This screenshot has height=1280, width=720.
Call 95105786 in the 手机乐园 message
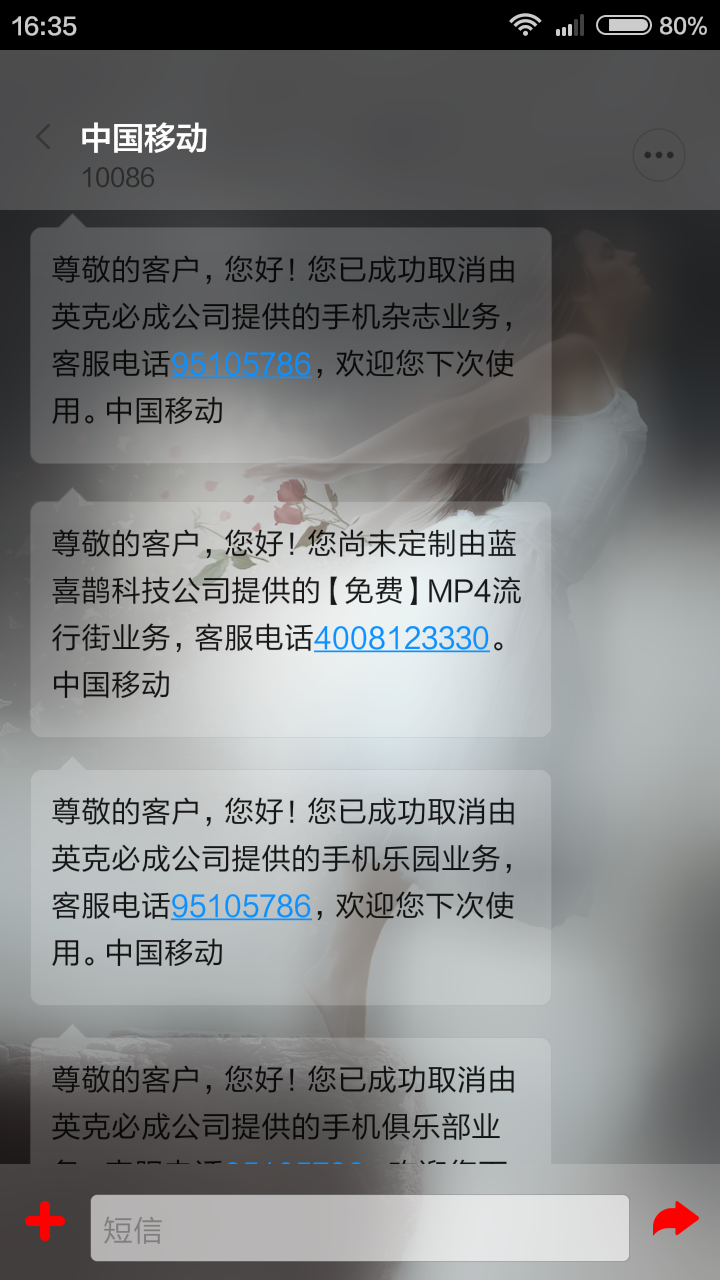tap(241, 906)
